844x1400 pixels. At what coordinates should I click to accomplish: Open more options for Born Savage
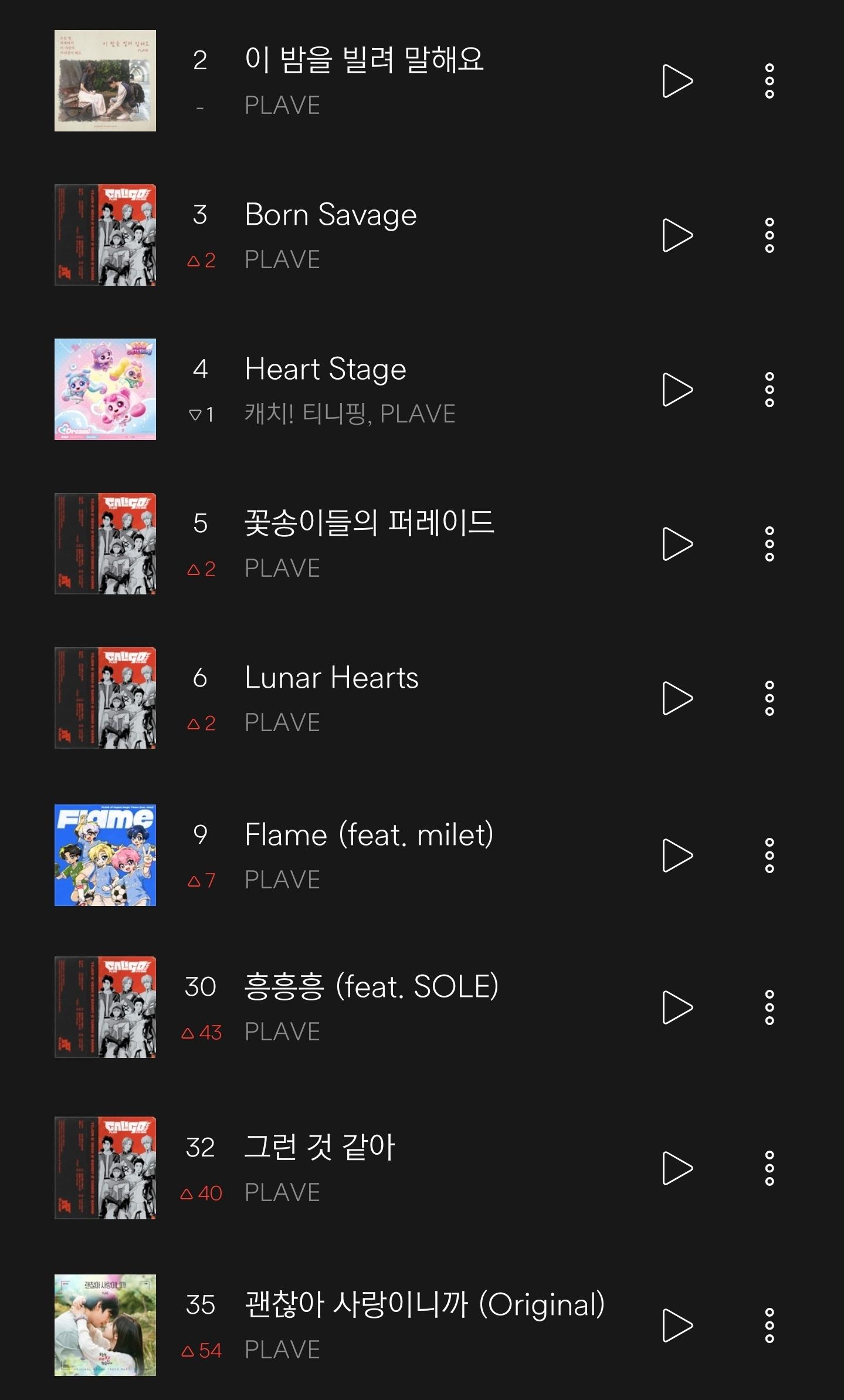tap(770, 235)
